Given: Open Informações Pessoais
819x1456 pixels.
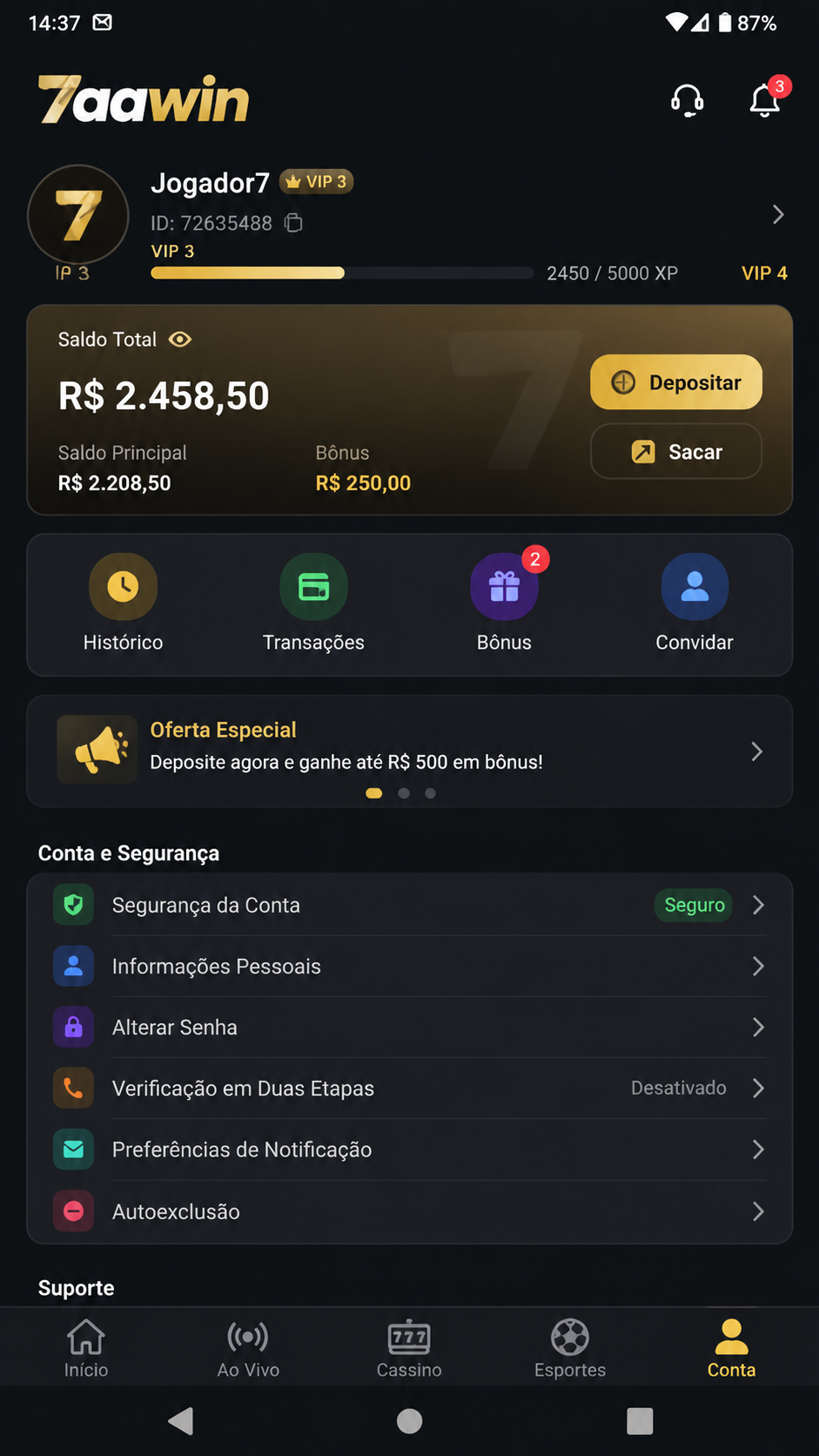Looking at the screenshot, I should [x=410, y=967].
